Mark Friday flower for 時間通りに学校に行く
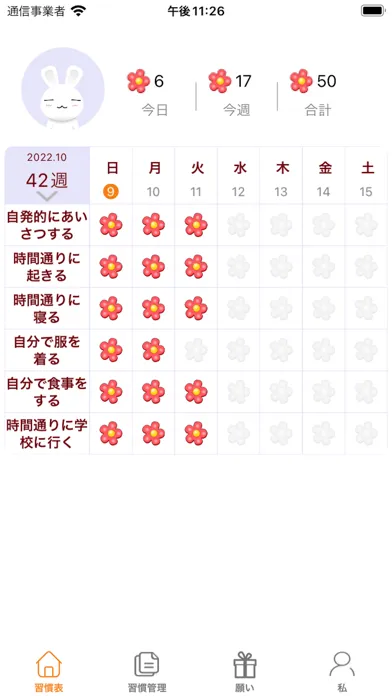The image size is (392, 696). click(324, 433)
